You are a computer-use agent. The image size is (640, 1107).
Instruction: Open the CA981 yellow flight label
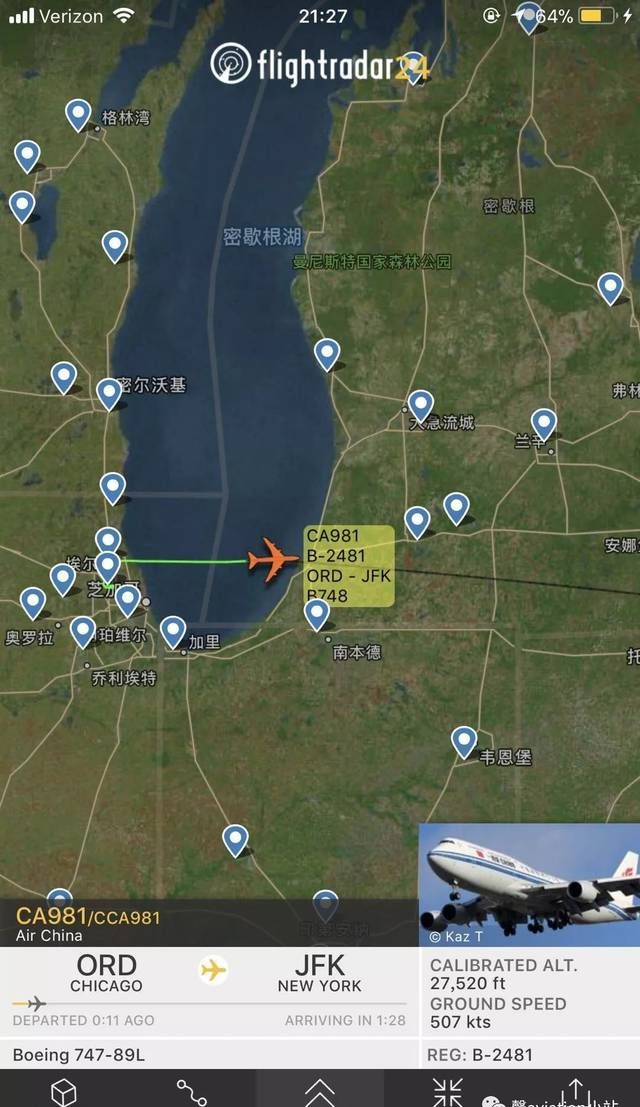349,566
